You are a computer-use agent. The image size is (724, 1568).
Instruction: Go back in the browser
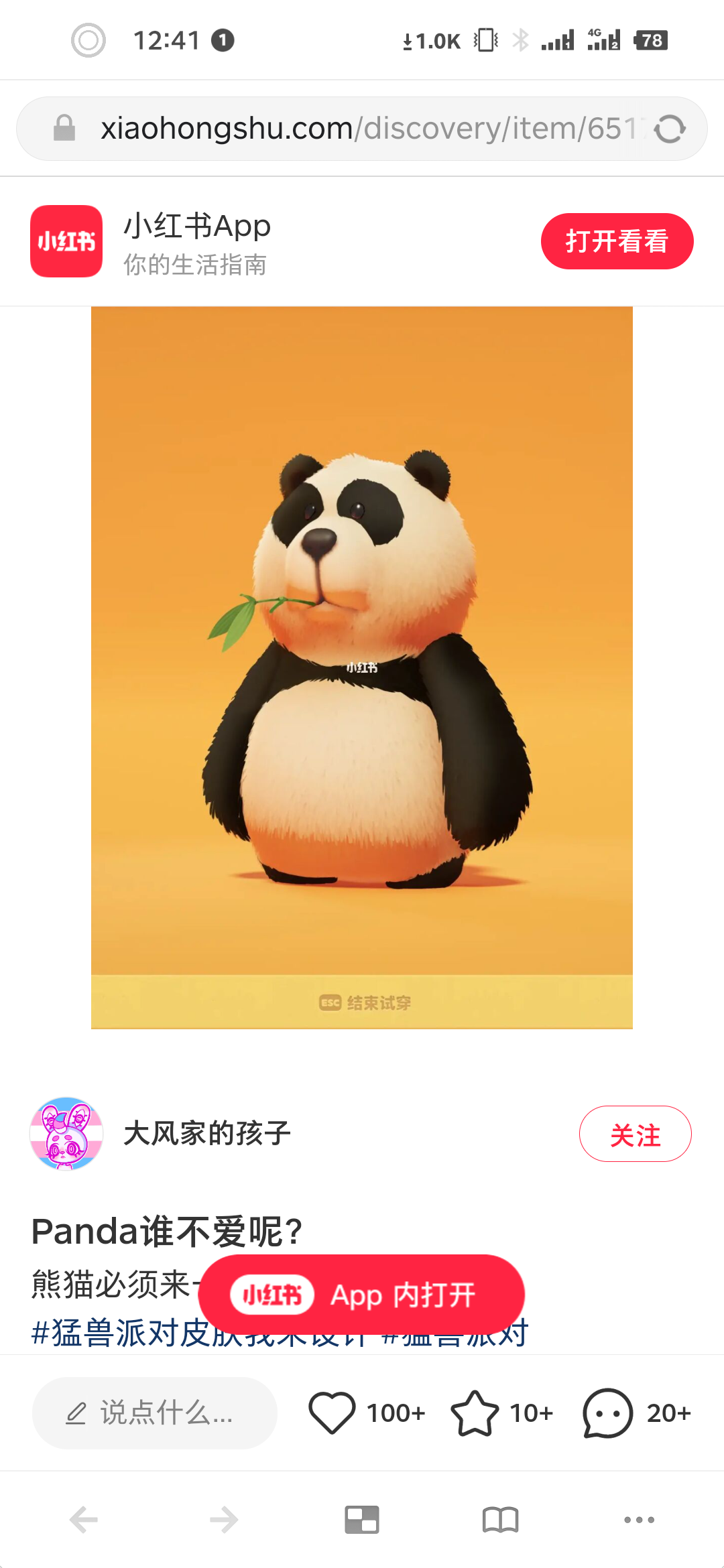pyautogui.click(x=84, y=1520)
